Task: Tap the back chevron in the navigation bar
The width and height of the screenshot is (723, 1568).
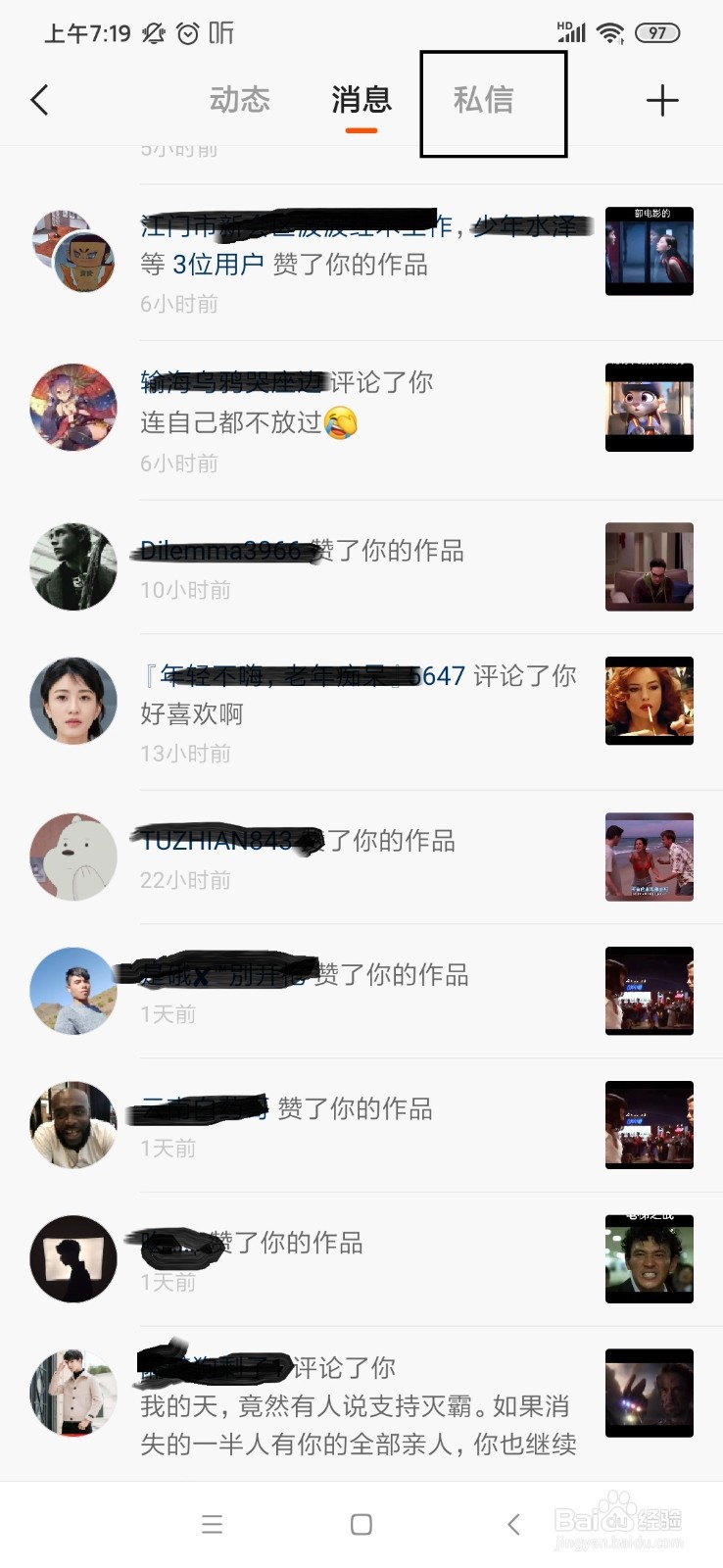Action: click(x=513, y=1524)
